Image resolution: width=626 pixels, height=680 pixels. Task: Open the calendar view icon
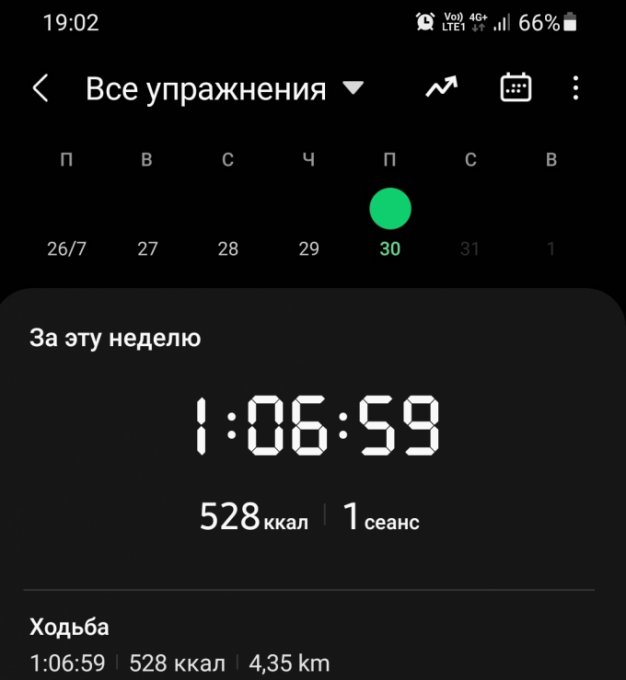(515, 88)
